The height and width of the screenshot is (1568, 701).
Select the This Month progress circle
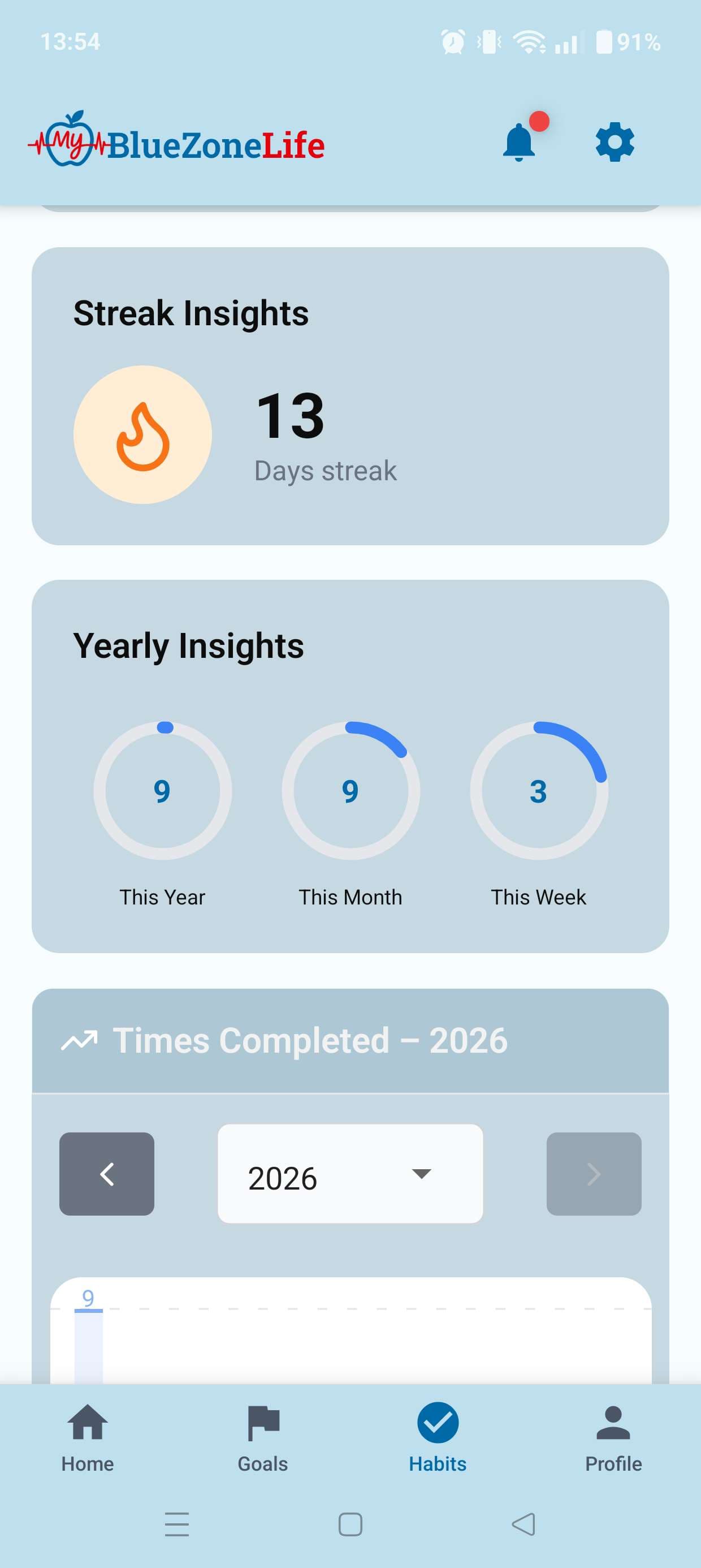point(350,791)
